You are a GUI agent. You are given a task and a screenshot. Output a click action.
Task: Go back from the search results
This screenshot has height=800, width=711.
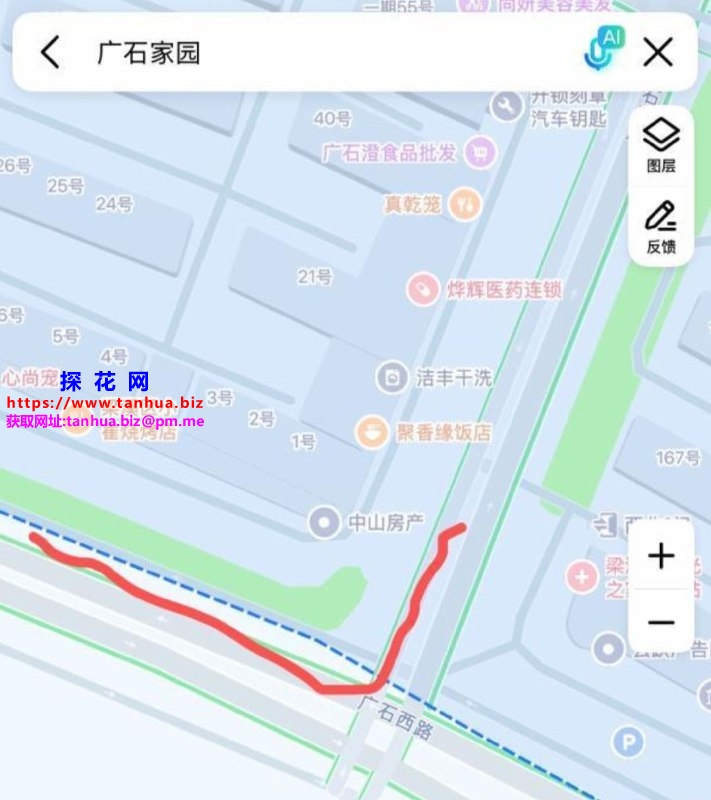(x=51, y=52)
